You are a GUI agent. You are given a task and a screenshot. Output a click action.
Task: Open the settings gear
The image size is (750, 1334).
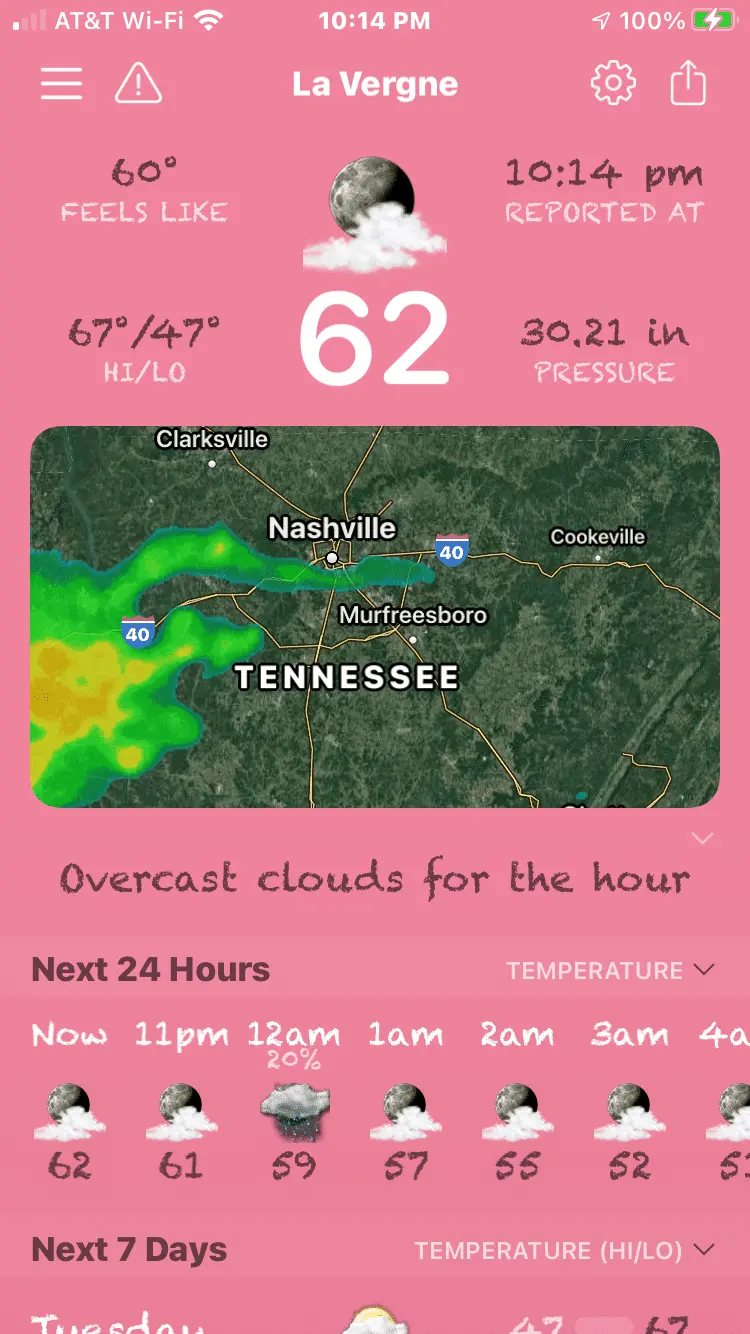(x=613, y=84)
